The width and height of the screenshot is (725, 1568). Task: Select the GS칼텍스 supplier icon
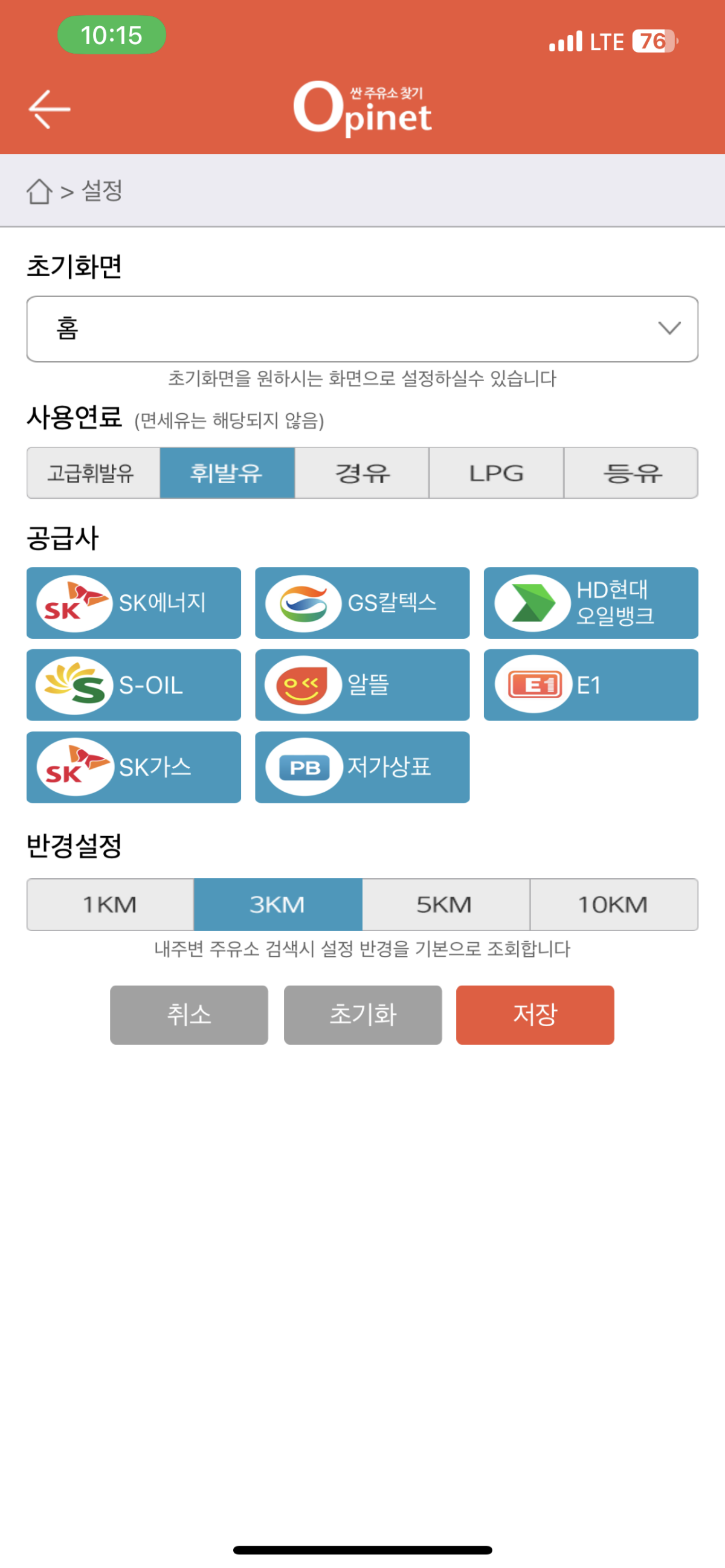tap(361, 603)
